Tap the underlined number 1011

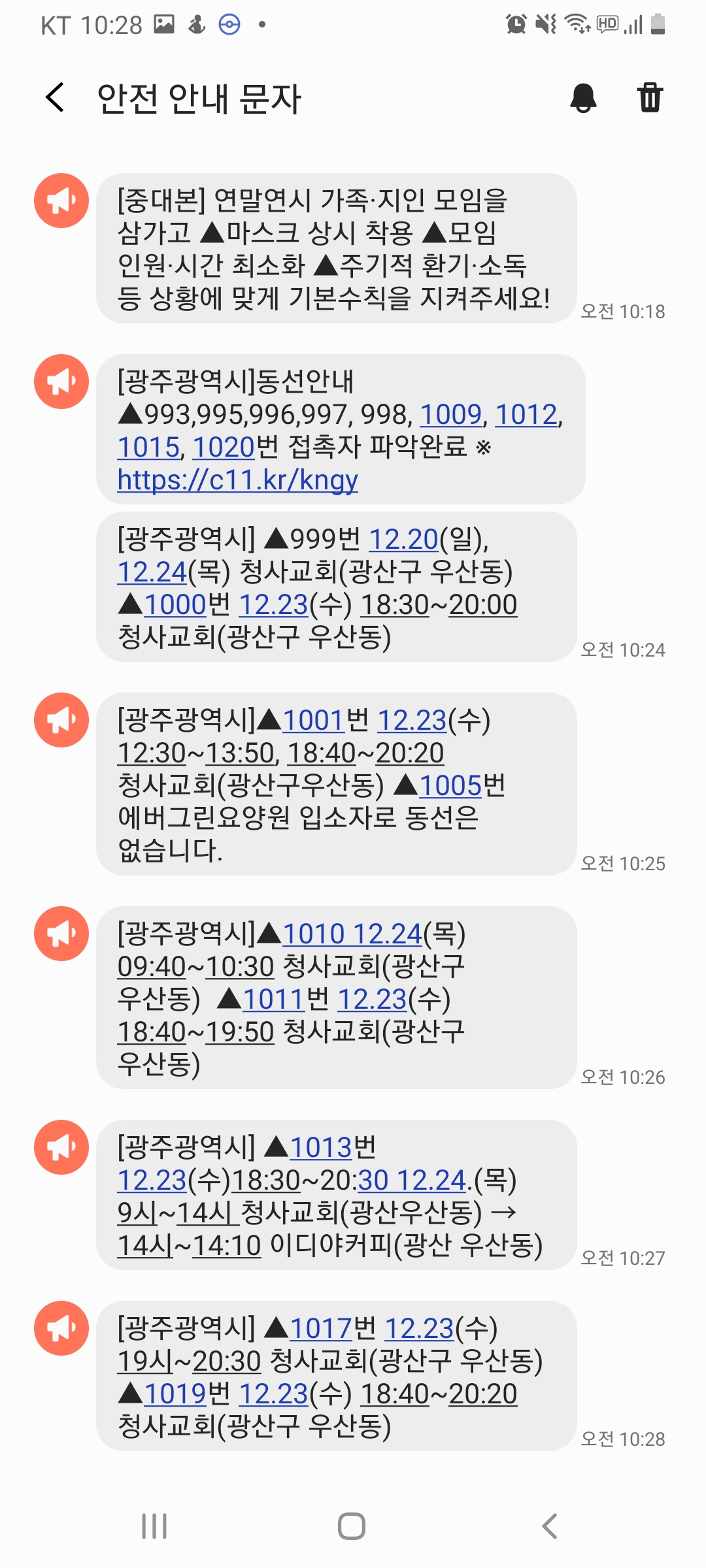[x=274, y=1000]
